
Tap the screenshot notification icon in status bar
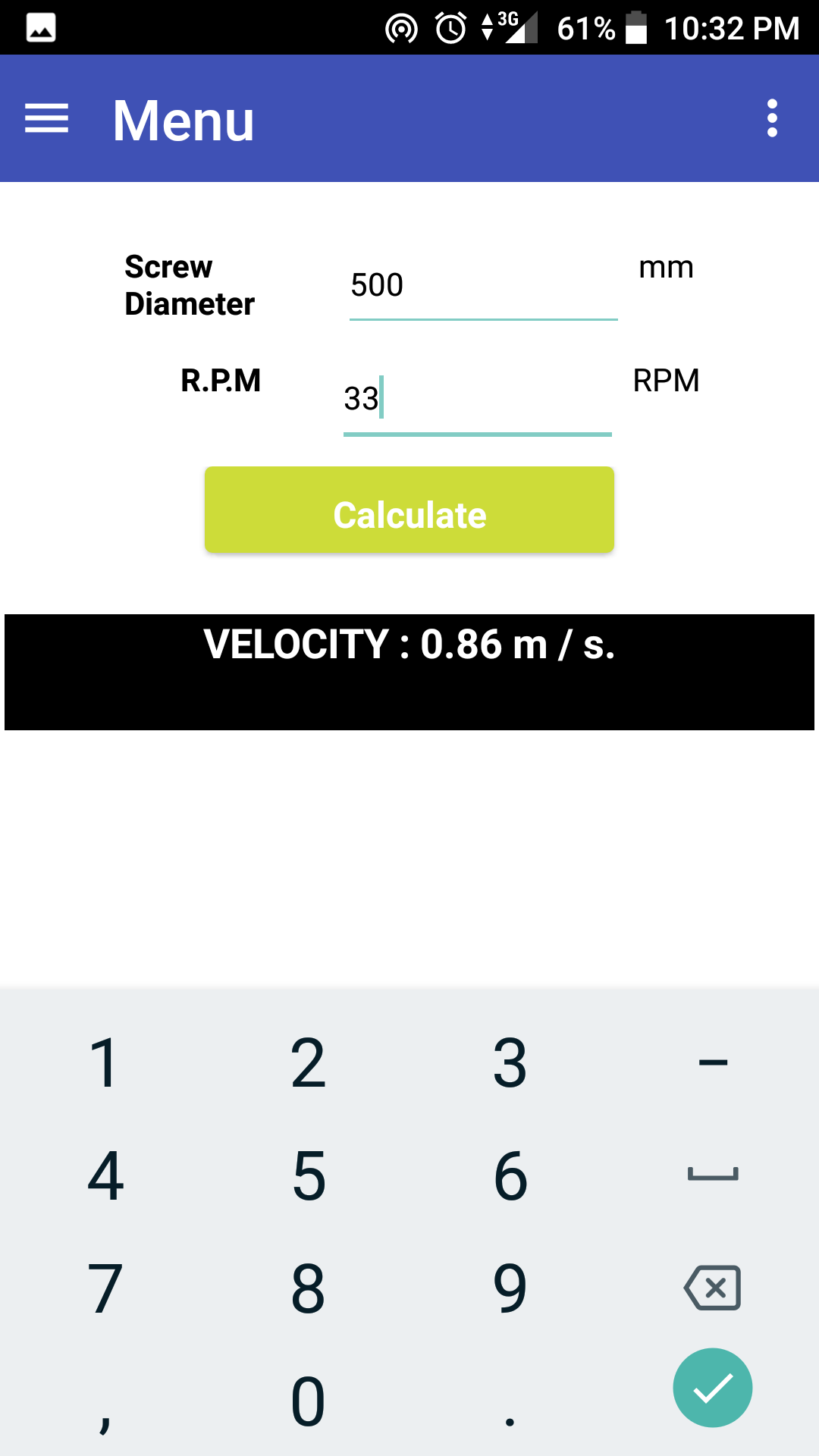point(41,27)
